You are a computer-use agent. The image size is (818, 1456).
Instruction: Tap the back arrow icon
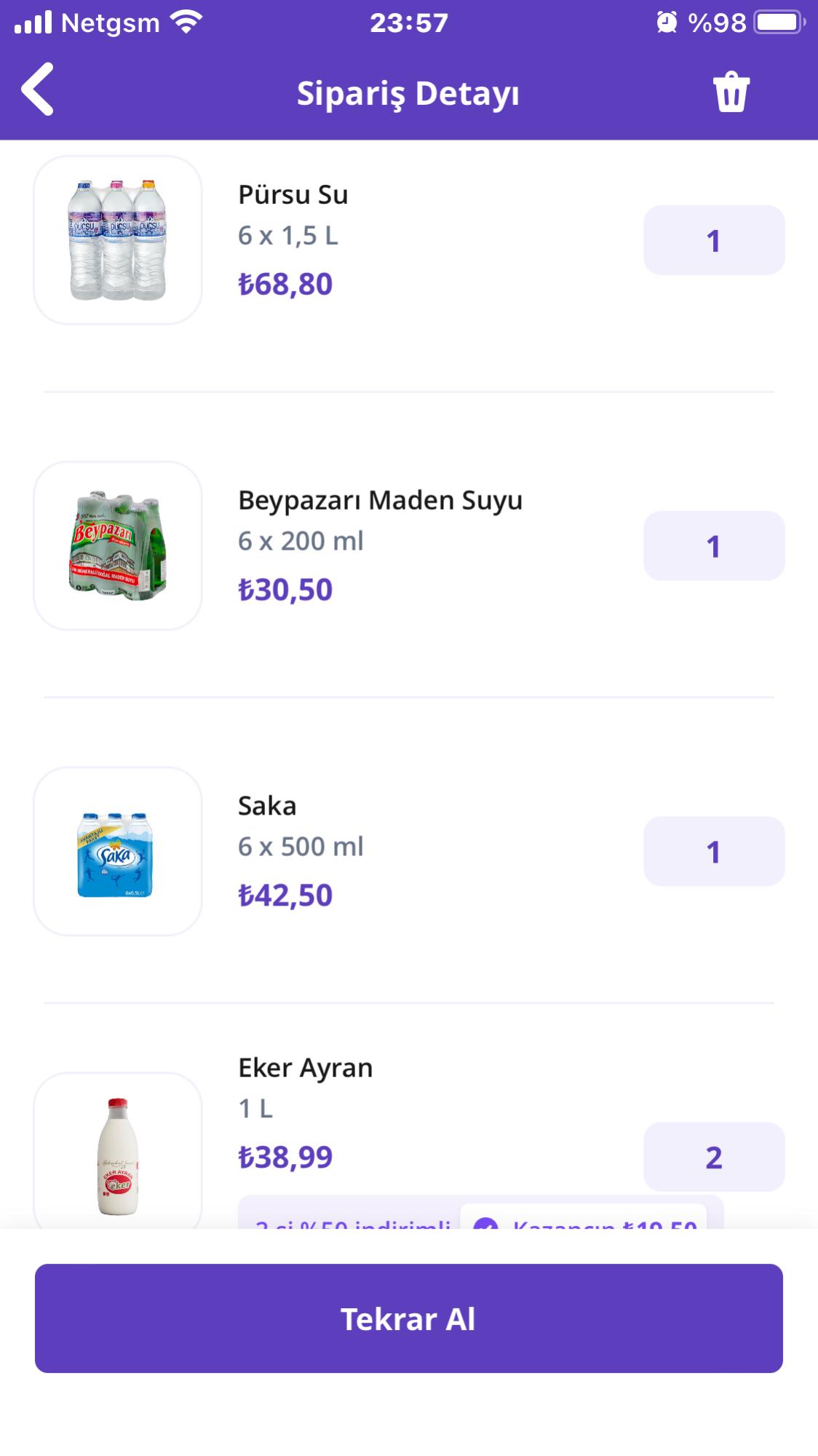pos(37,91)
